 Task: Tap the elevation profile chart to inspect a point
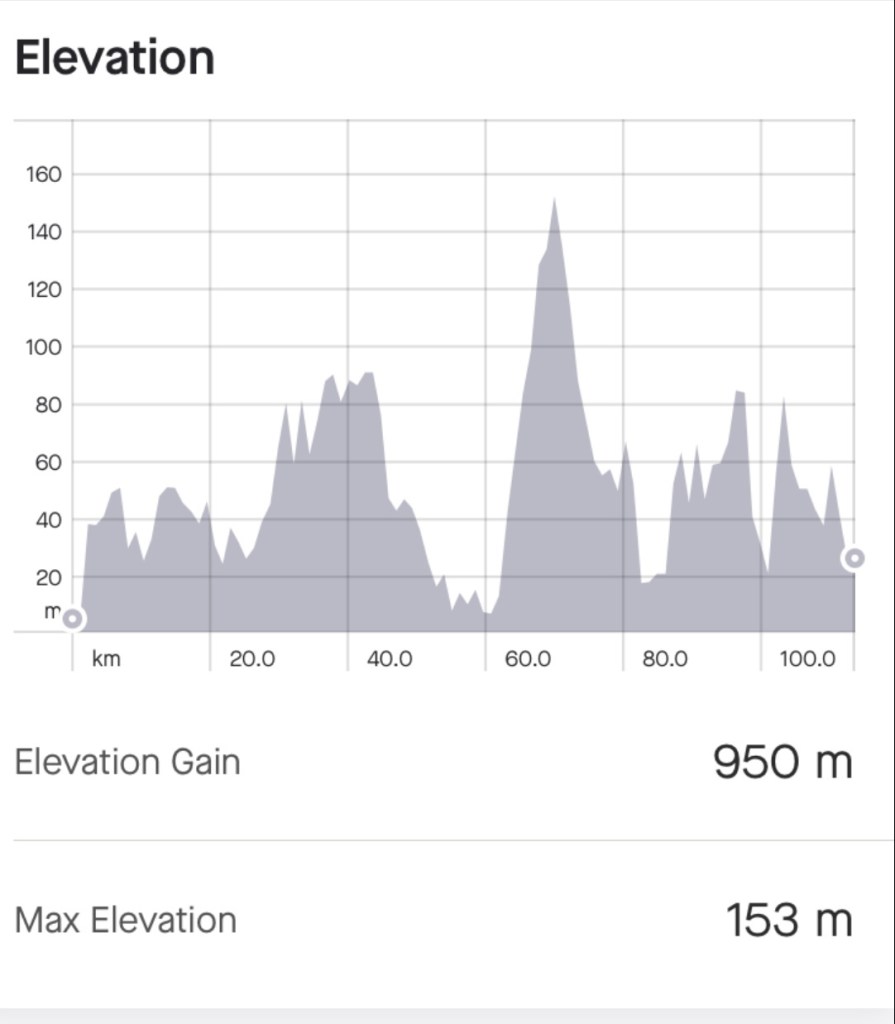463,400
